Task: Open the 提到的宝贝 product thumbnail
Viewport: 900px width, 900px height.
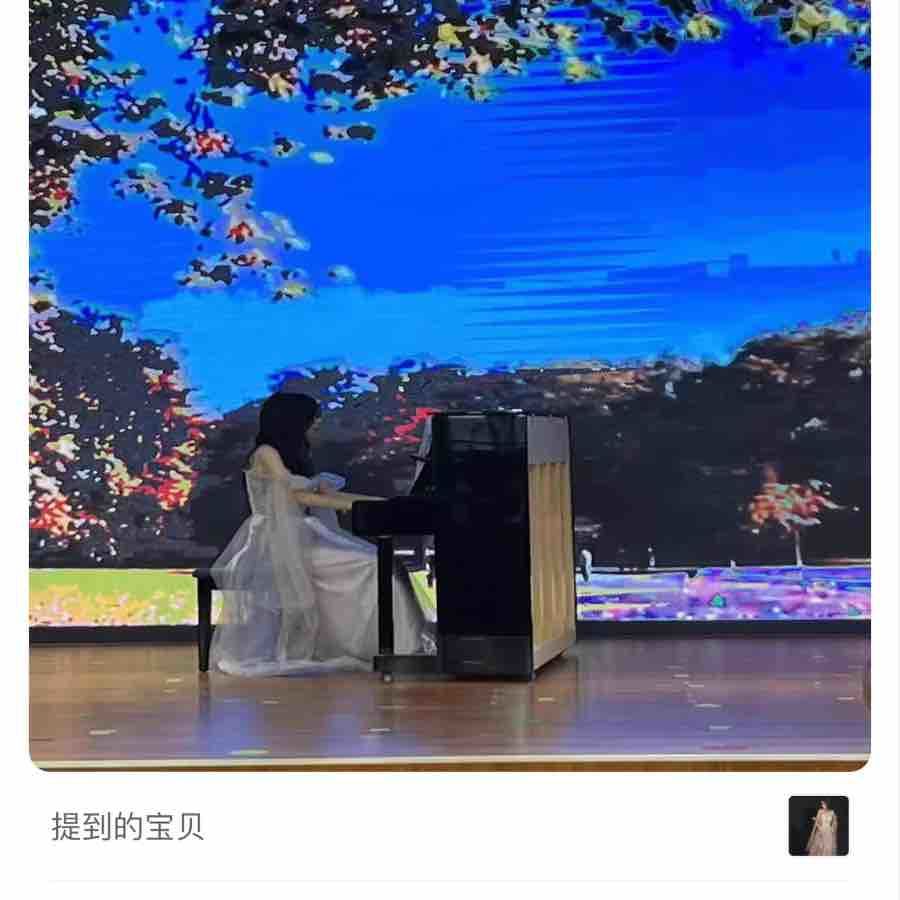Action: 818,826
